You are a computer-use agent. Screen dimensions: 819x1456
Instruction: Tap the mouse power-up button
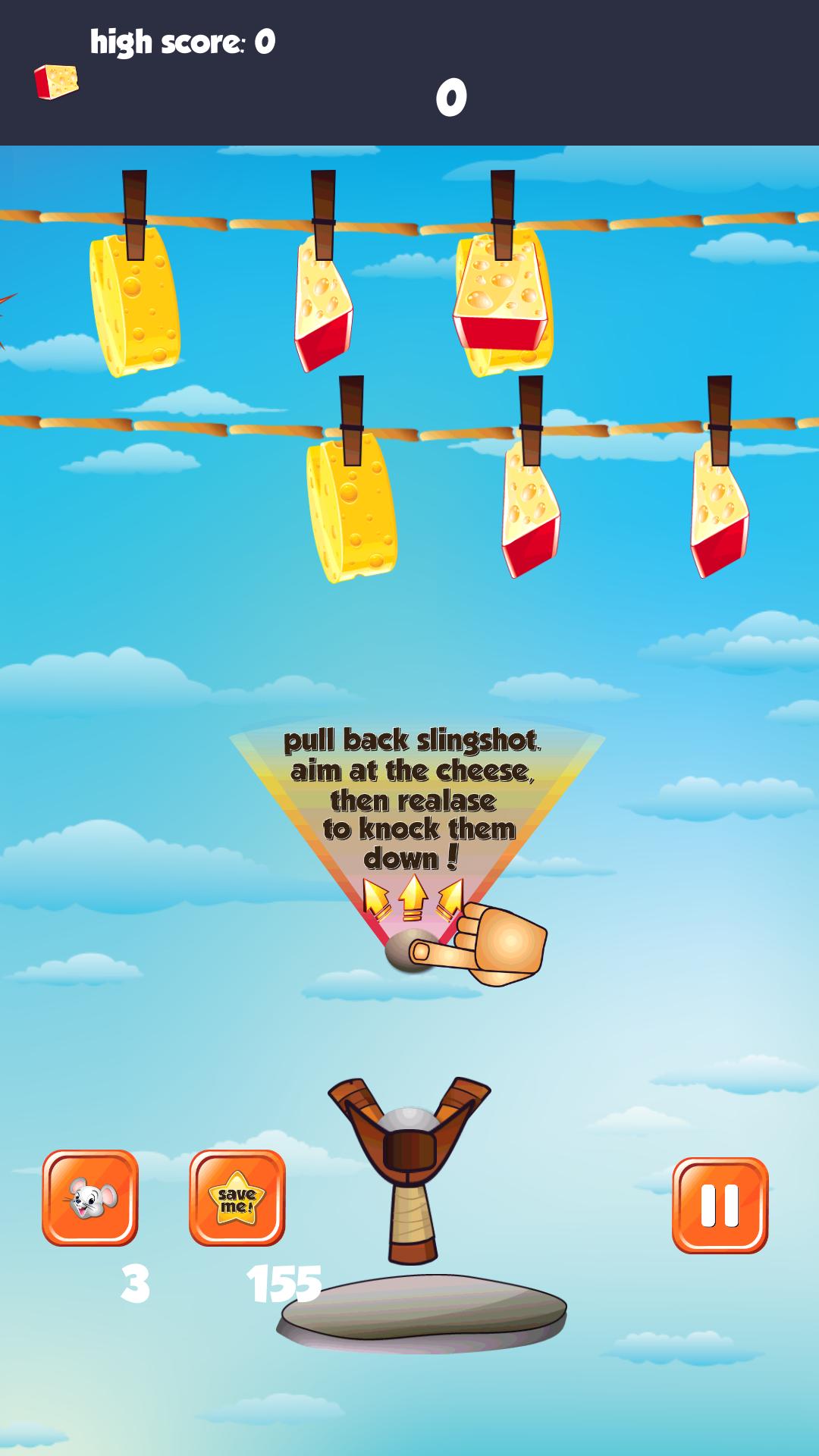90,1198
